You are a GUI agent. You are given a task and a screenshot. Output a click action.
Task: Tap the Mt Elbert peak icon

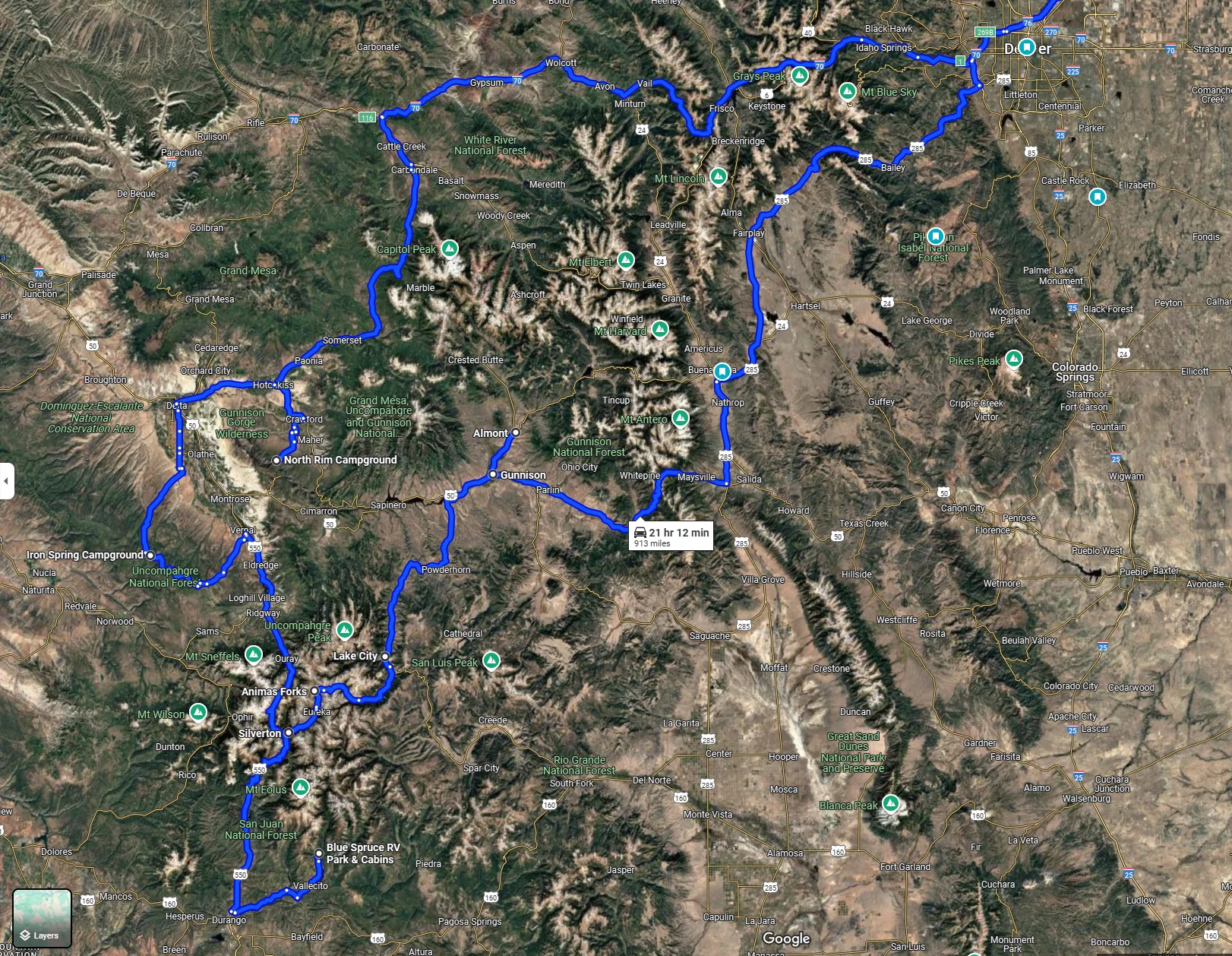pos(626,260)
